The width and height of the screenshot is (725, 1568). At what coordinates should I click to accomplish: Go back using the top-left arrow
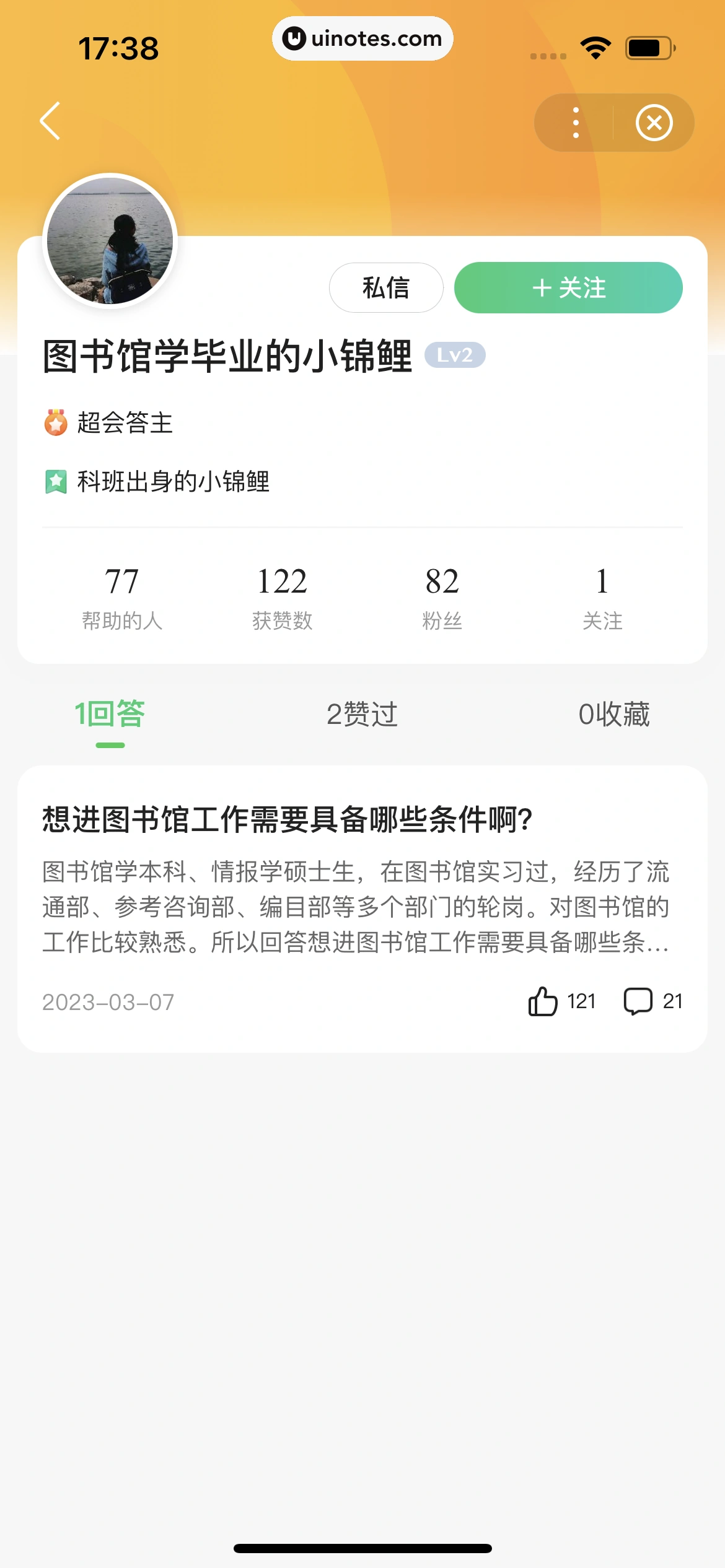51,121
